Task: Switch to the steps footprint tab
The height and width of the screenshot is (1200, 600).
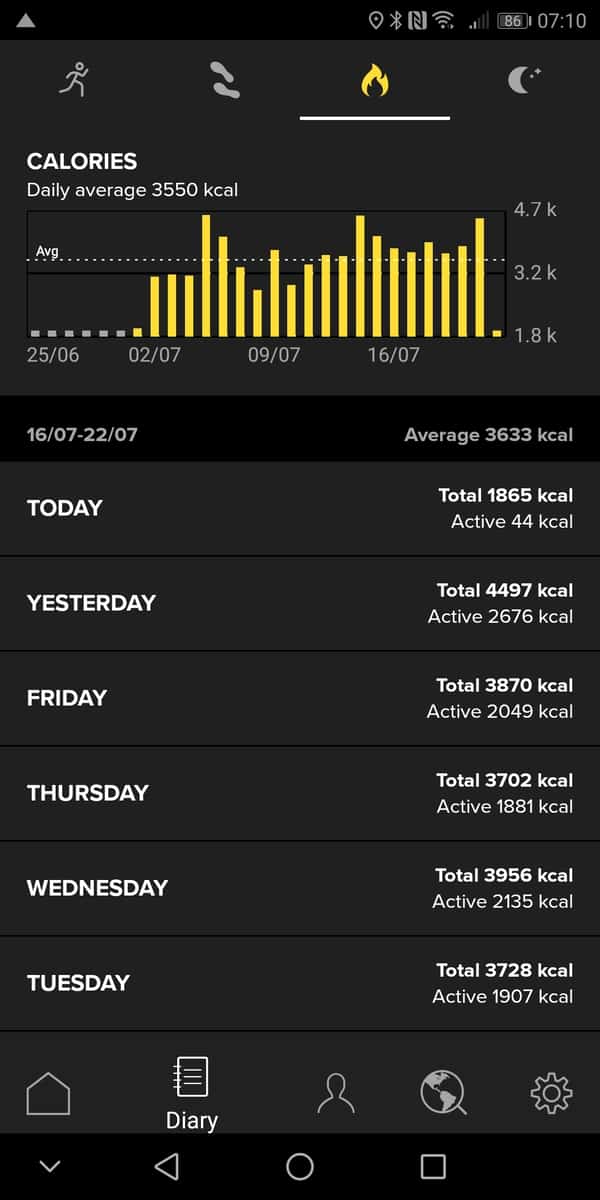Action: 225,80
